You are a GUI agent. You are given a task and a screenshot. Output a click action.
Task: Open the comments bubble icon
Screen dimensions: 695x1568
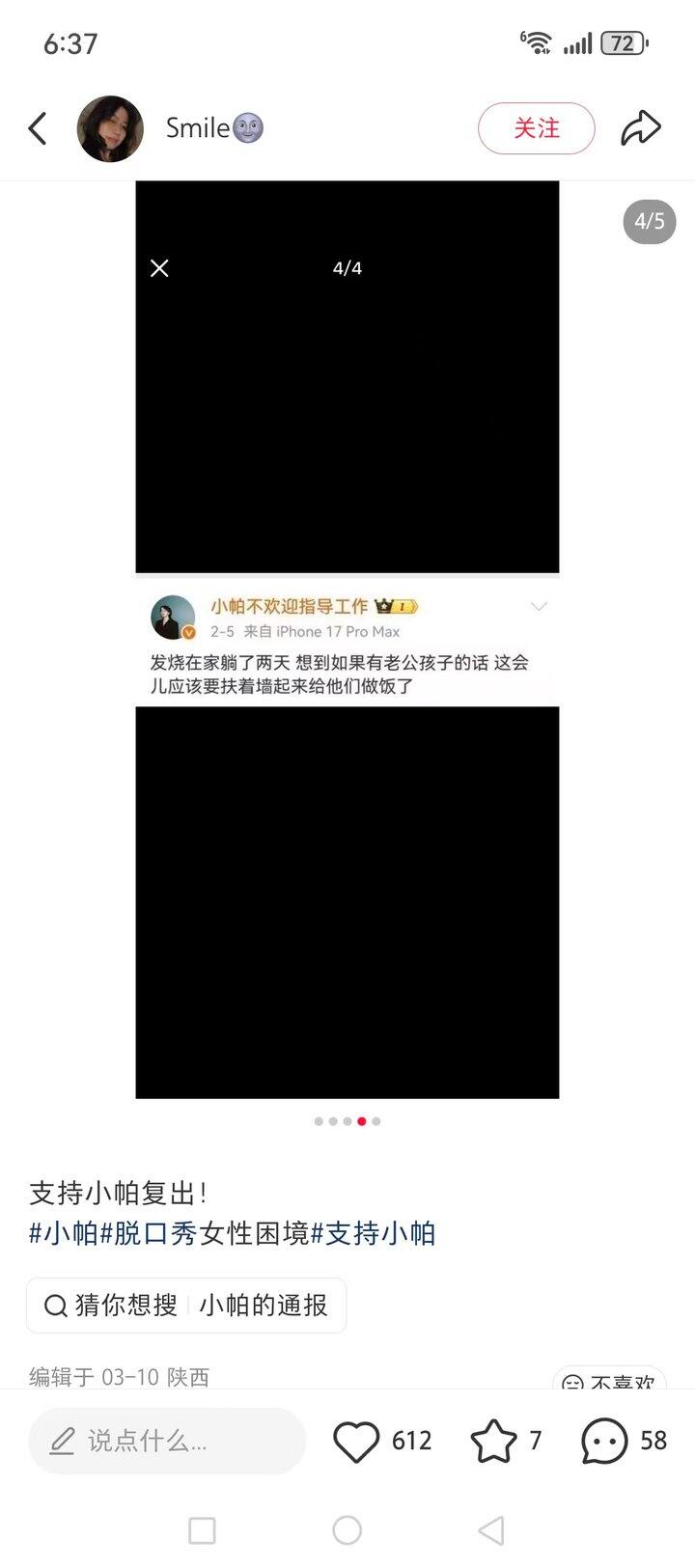pos(604,1442)
